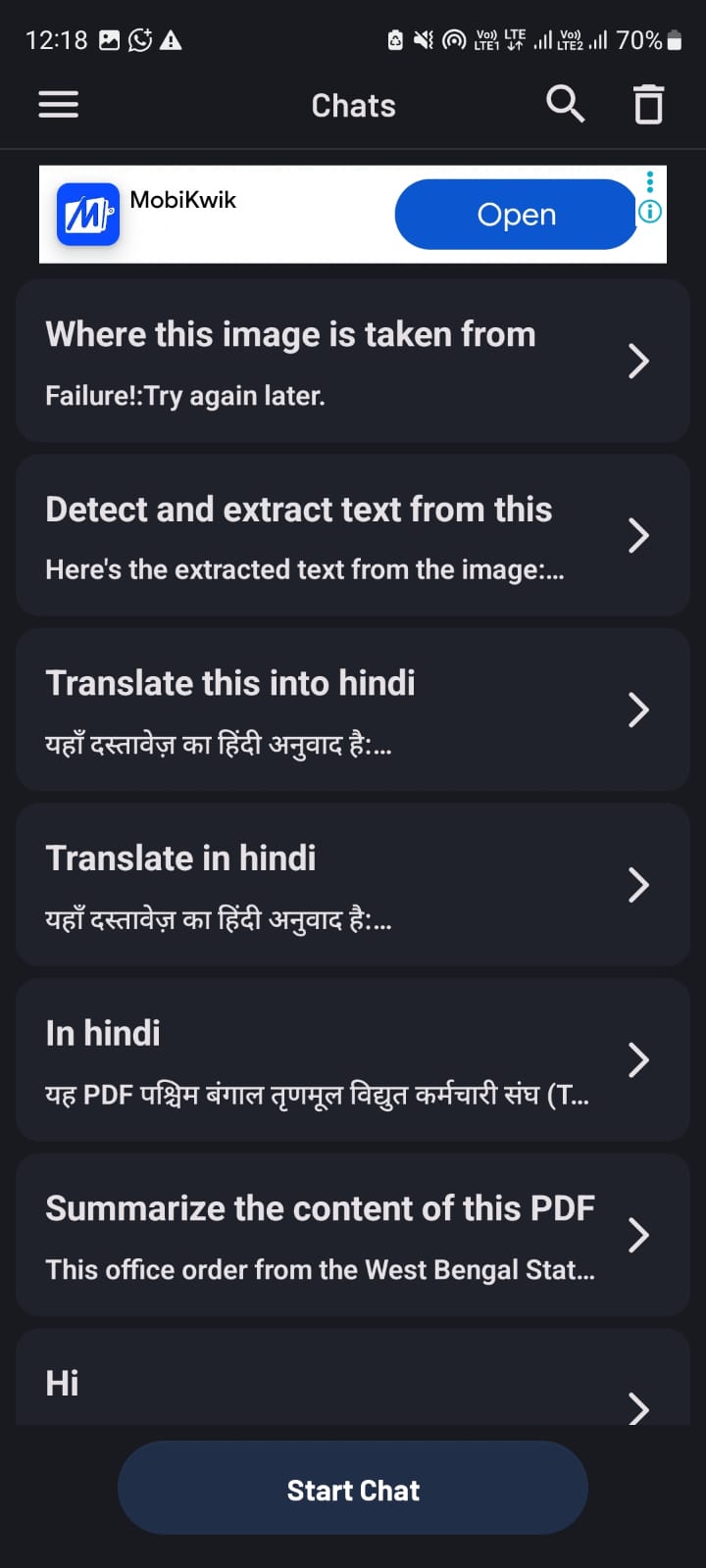Open the 'Translate in hindi' chat
The width and height of the screenshot is (706, 1568).
[353, 885]
